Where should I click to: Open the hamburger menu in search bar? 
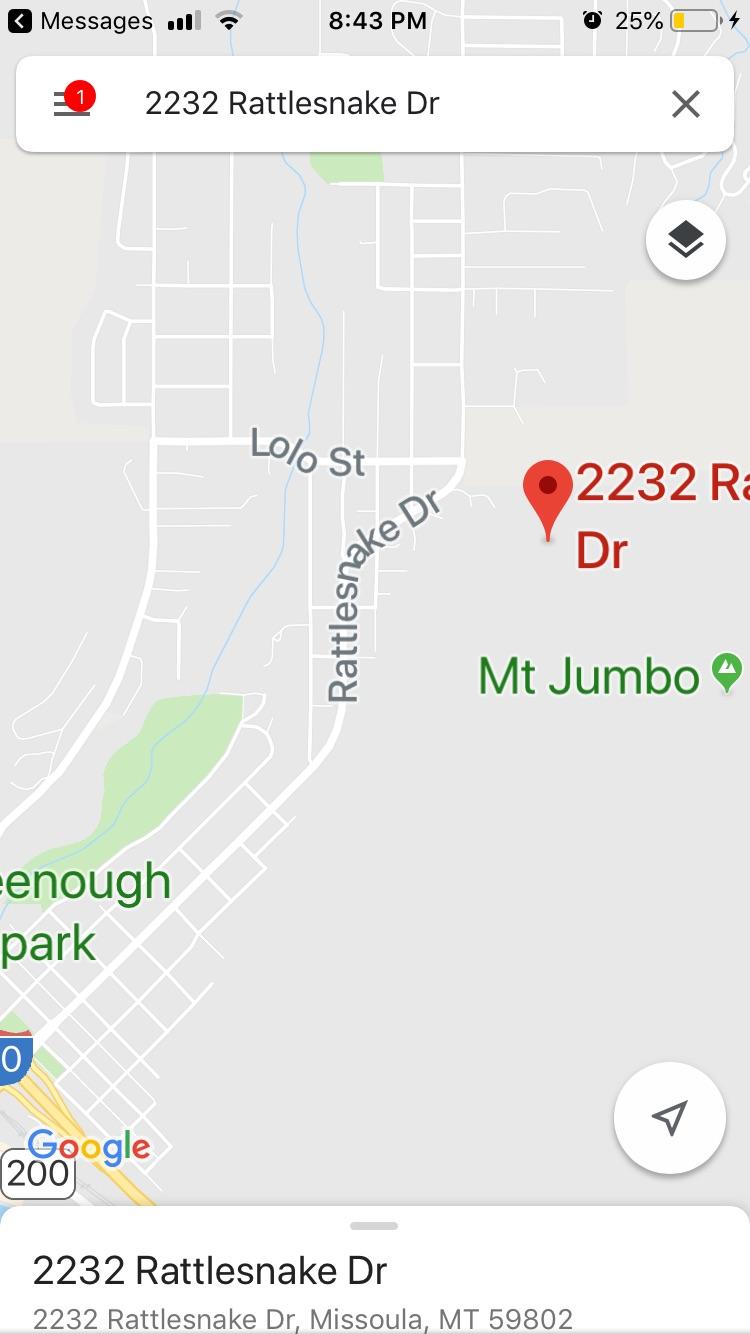(72, 104)
